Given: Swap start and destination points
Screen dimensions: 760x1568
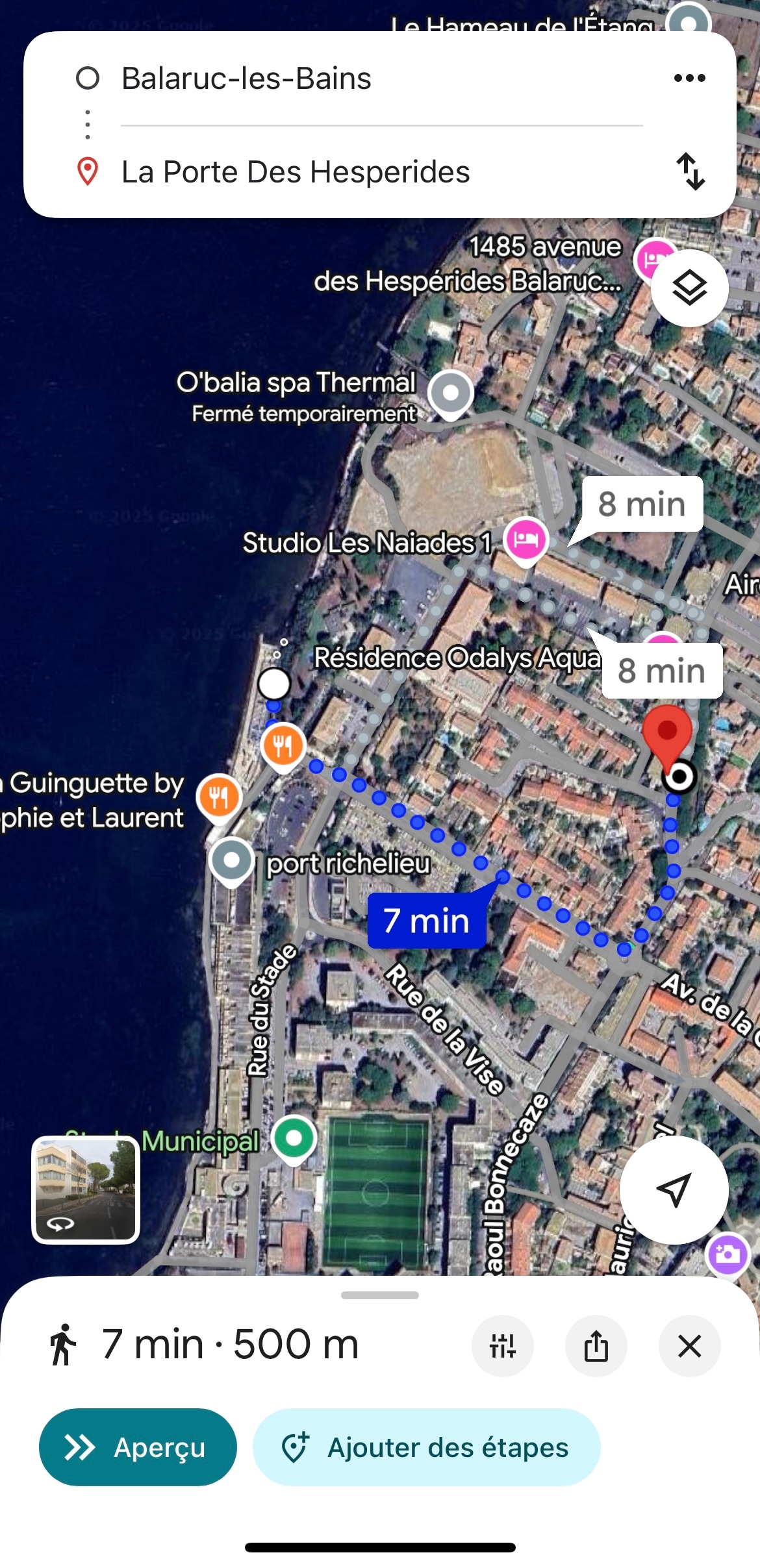Looking at the screenshot, I should [x=690, y=171].
